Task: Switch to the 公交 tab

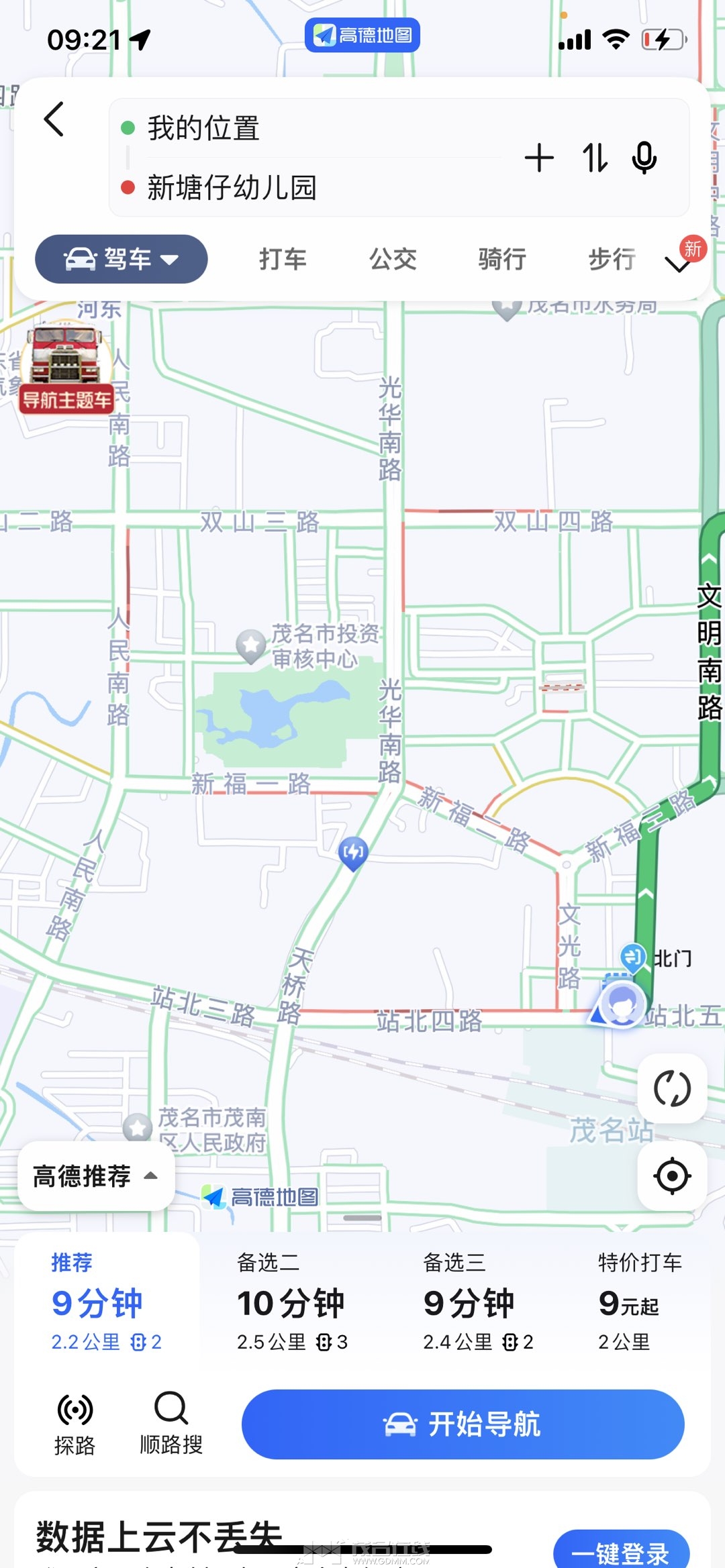Action: 393,259
